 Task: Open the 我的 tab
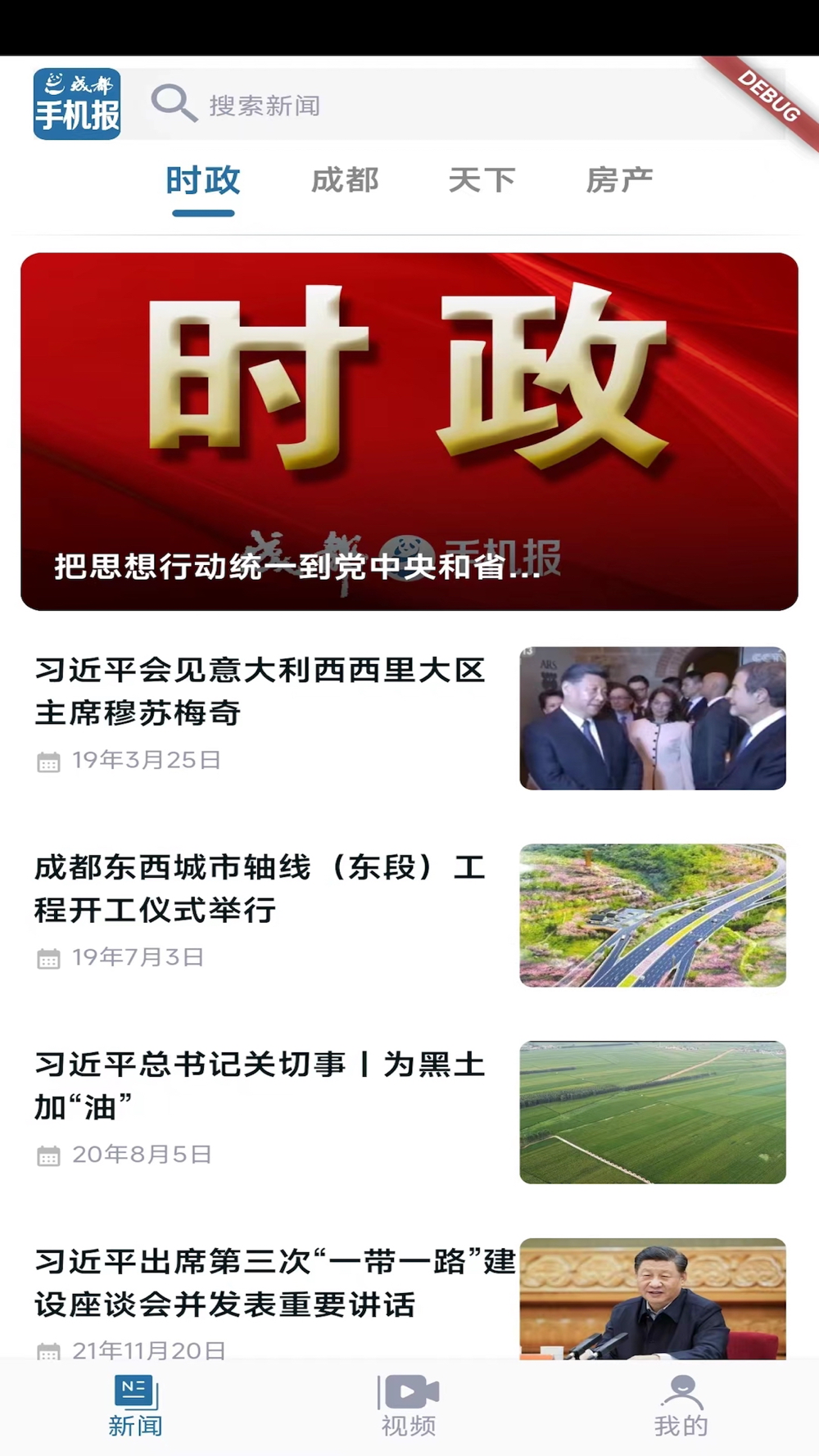681,1406
